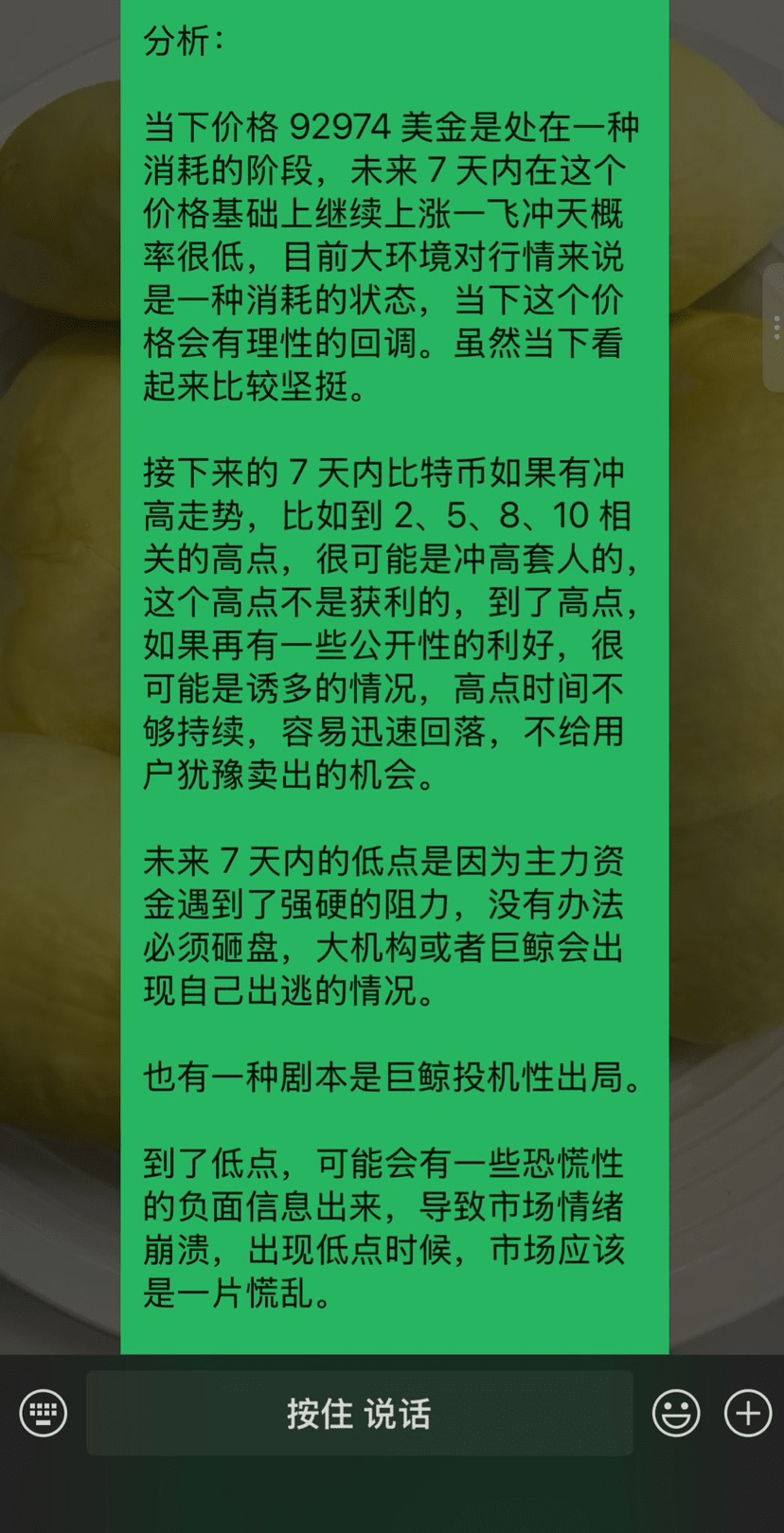Open the plus attachments menu
This screenshot has height=1533, width=784.
(748, 1414)
